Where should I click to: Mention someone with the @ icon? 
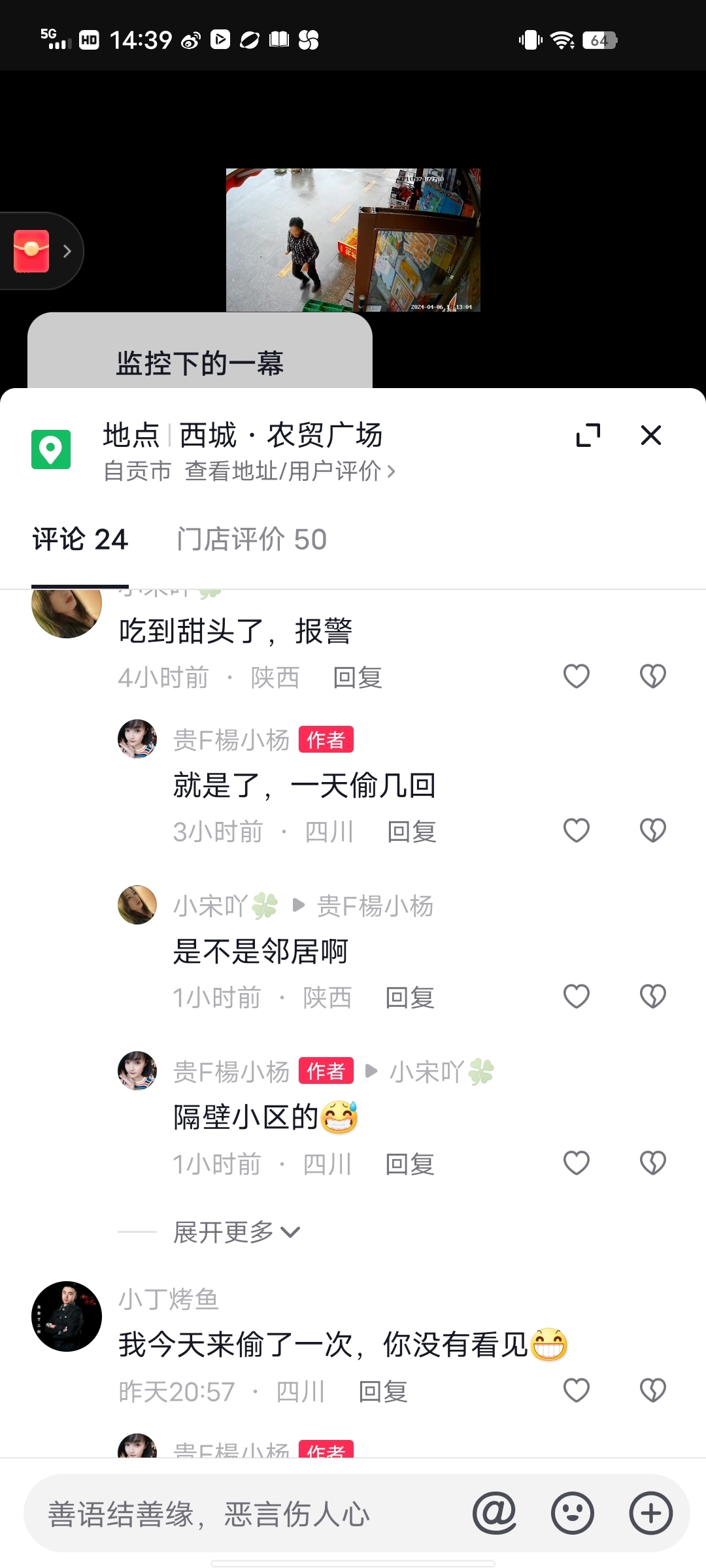point(494,1513)
